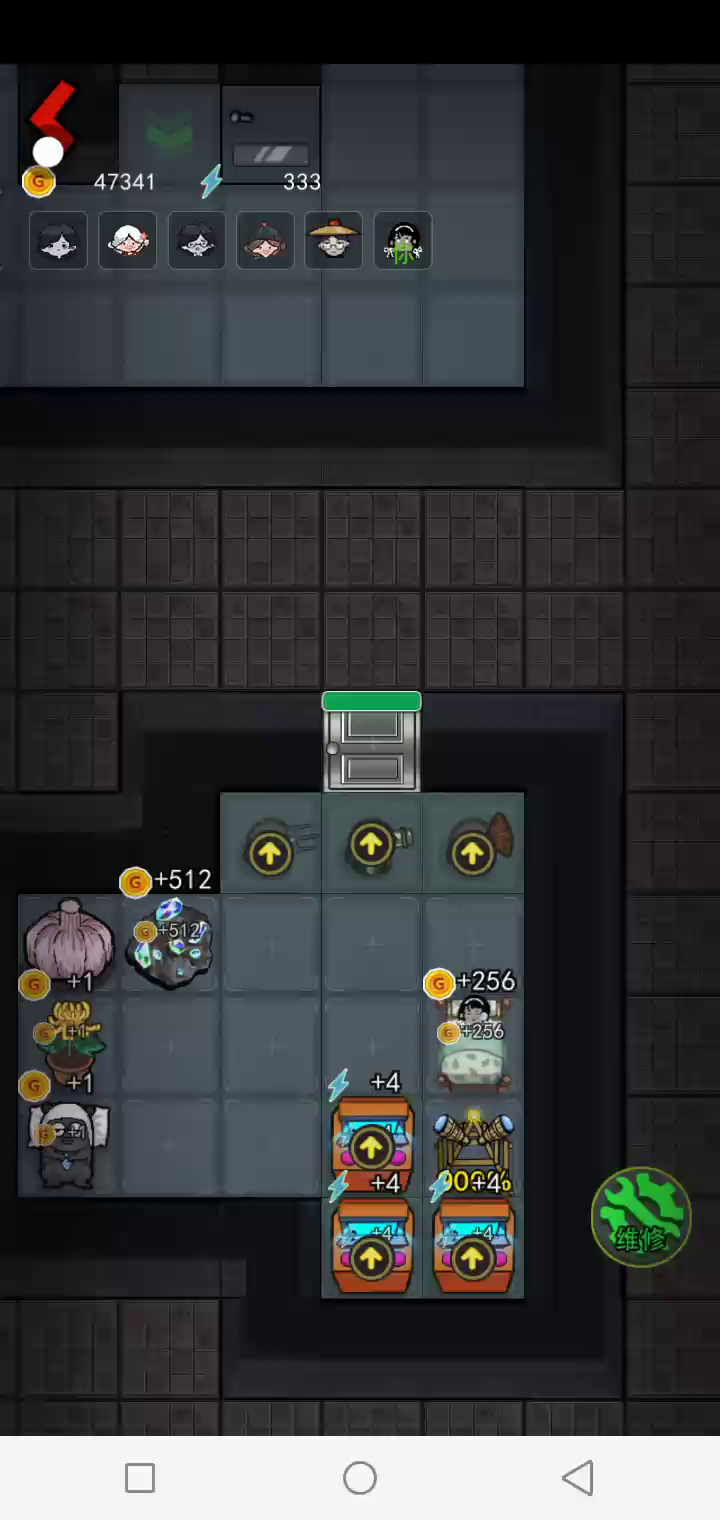Tap the potted chrysanthemum flower
This screenshot has height=1520, width=720.
[x=70, y=1043]
